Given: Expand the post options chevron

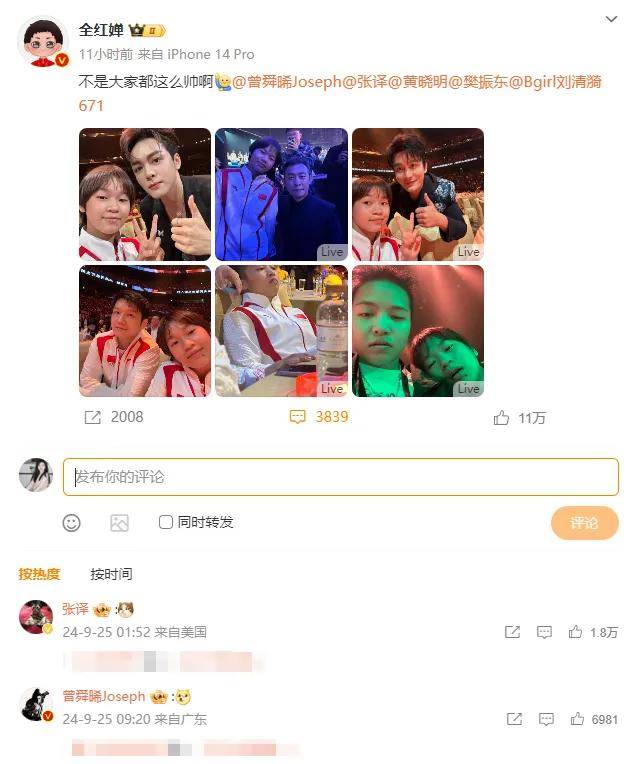Looking at the screenshot, I should (611, 19).
